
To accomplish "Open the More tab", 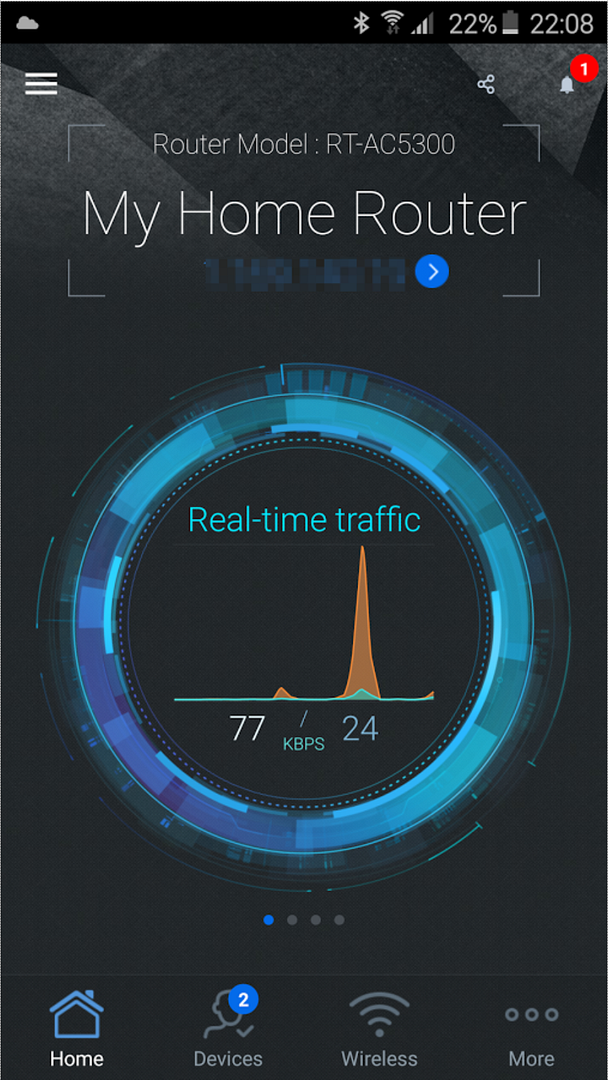I will click(531, 1028).
